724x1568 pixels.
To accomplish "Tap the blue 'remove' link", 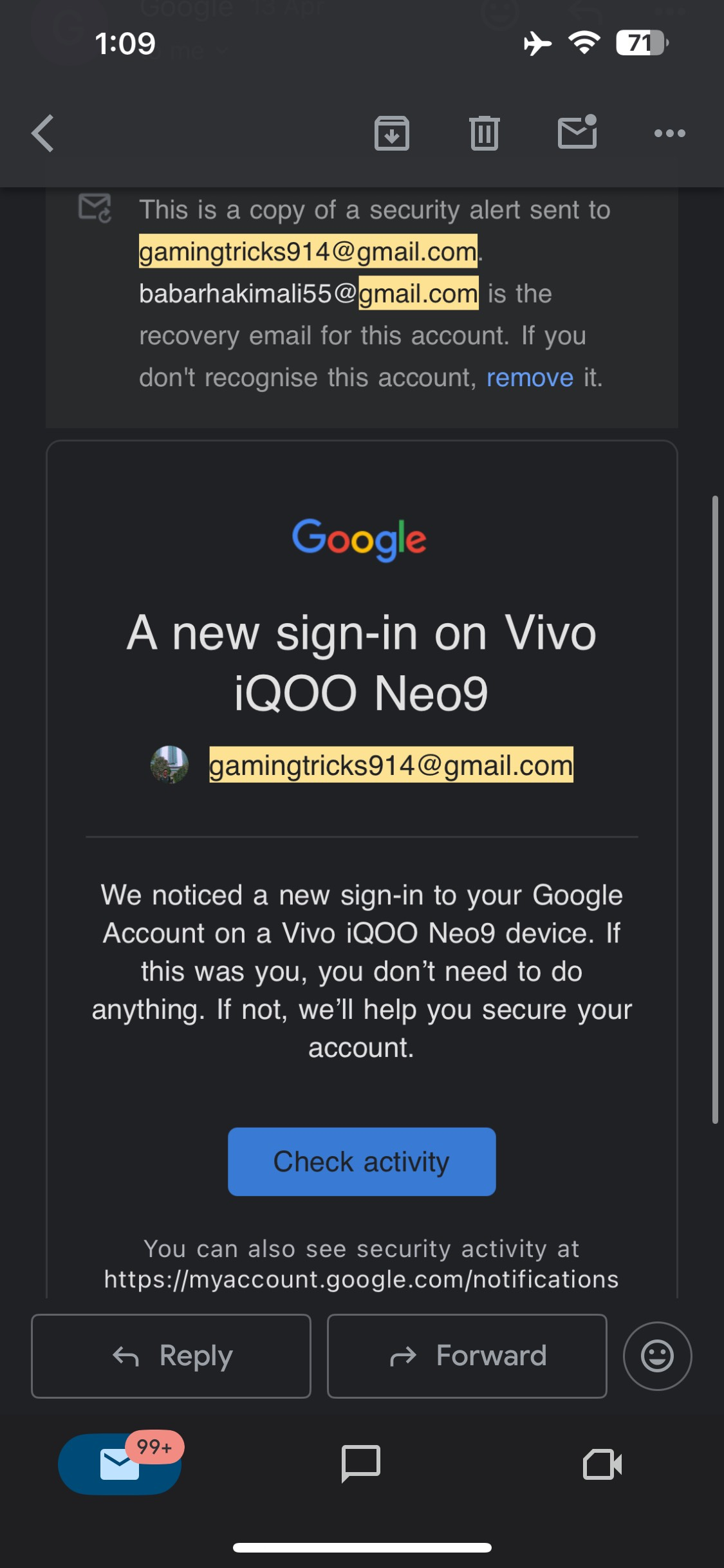I will pyautogui.click(x=530, y=378).
